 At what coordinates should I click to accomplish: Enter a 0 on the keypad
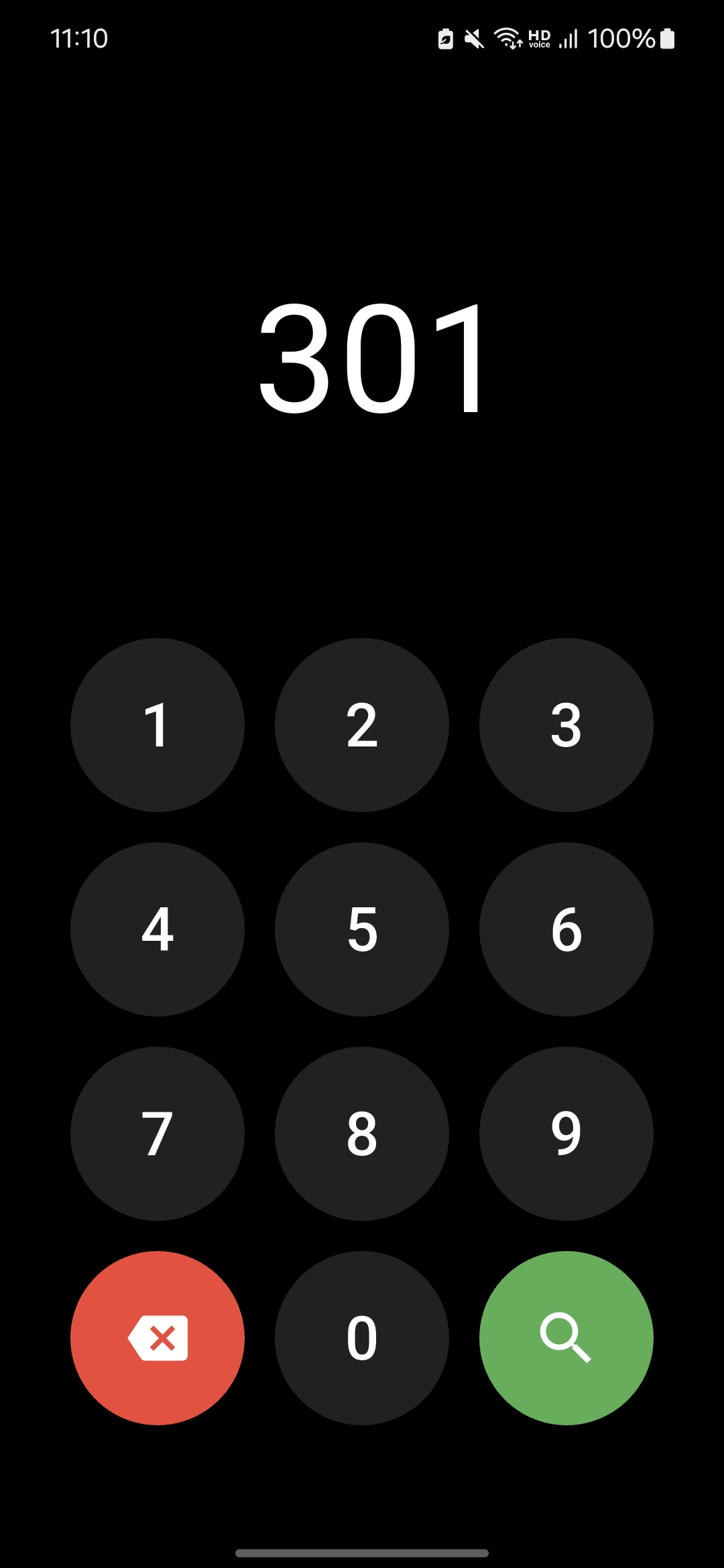362,1338
